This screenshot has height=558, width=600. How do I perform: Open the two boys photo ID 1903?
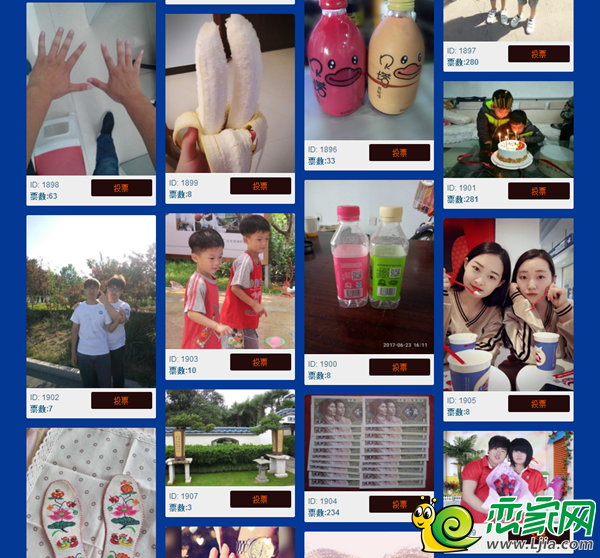pyautogui.click(x=230, y=281)
